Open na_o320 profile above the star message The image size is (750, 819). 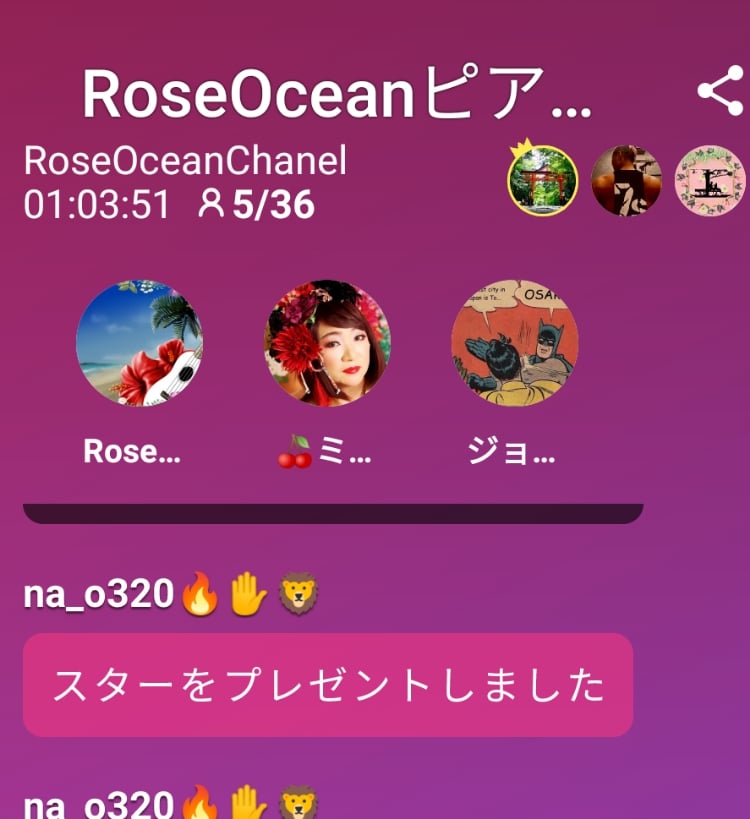[x=100, y=595]
